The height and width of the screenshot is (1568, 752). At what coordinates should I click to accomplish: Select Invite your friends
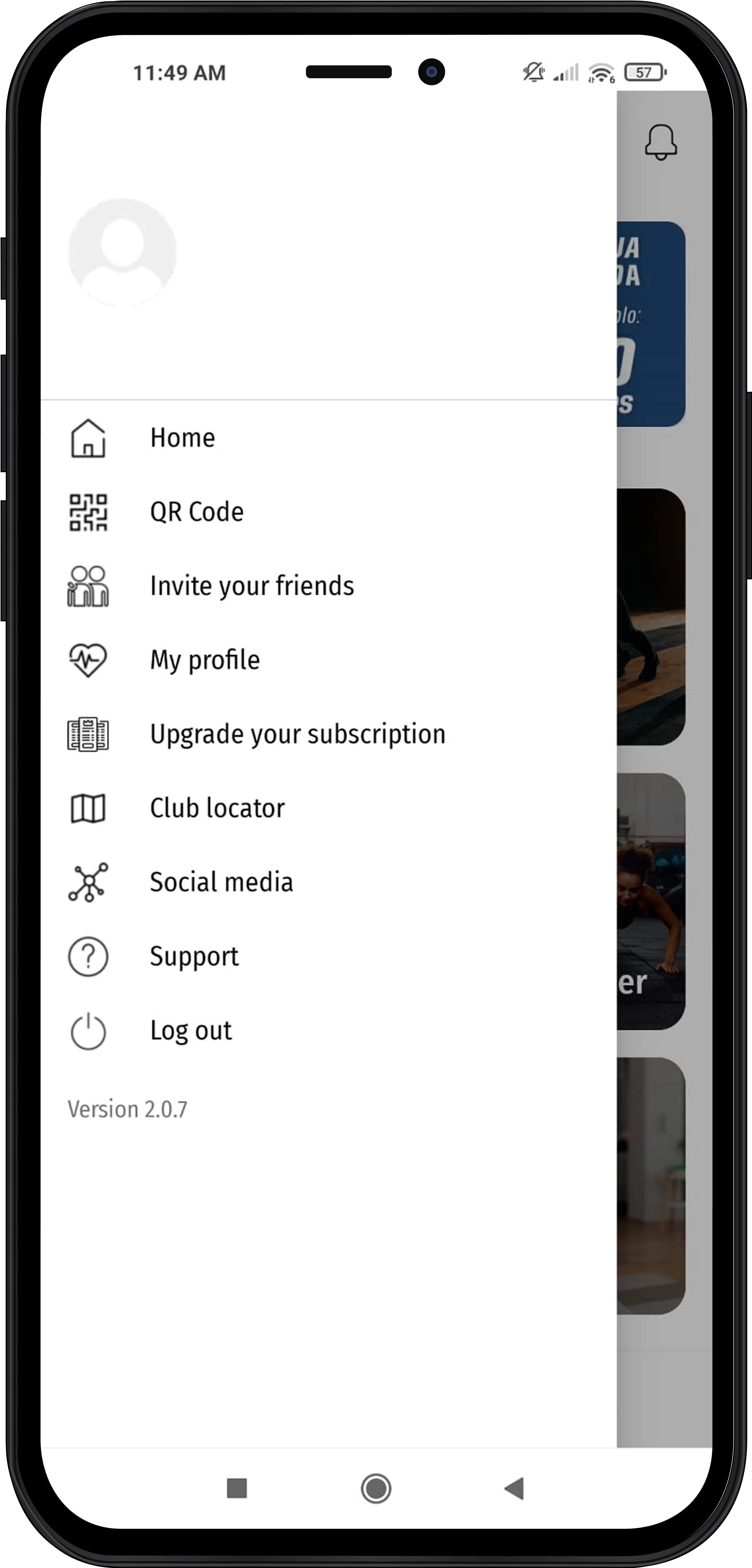click(251, 586)
